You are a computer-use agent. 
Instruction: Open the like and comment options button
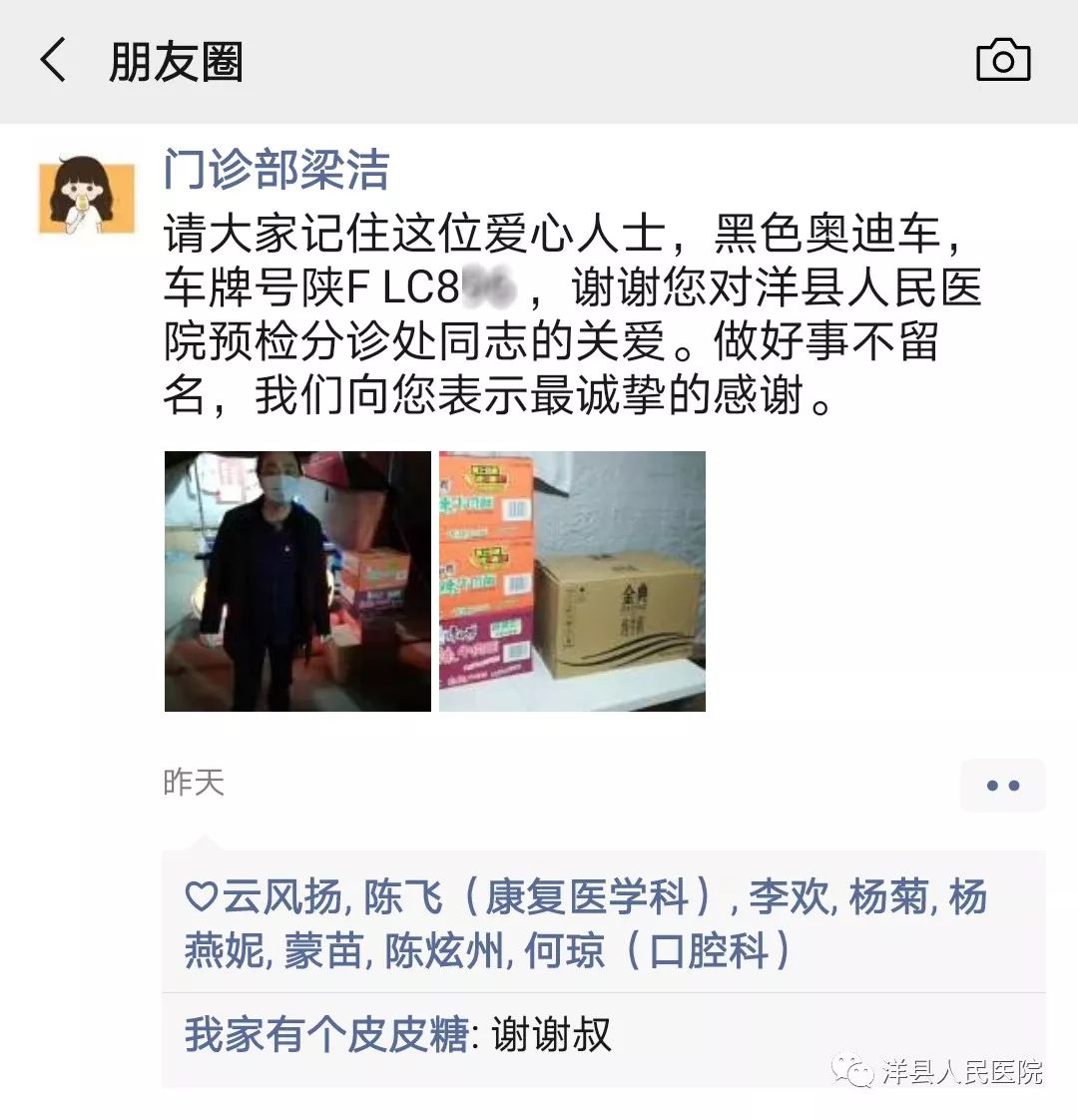[1002, 786]
